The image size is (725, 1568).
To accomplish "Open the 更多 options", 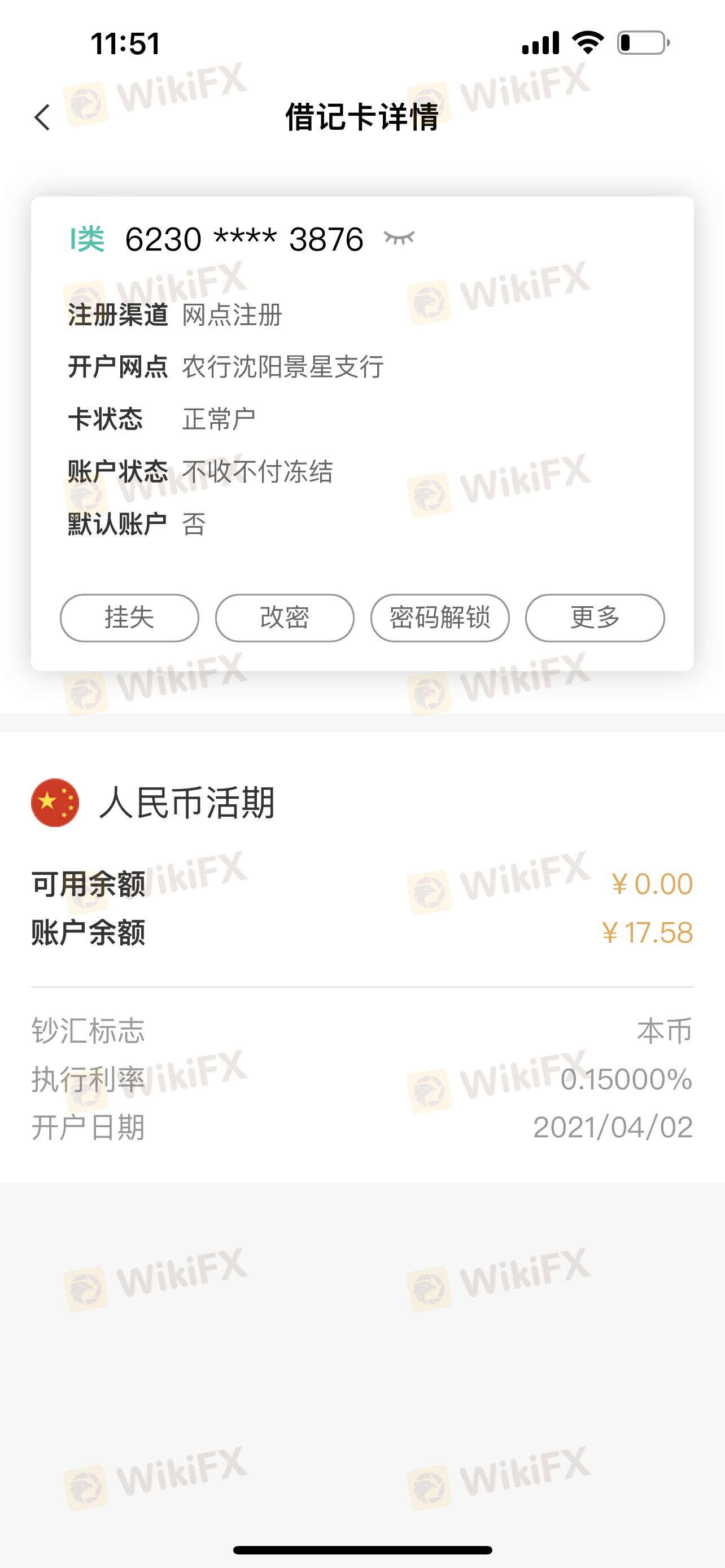I will pyautogui.click(x=595, y=618).
